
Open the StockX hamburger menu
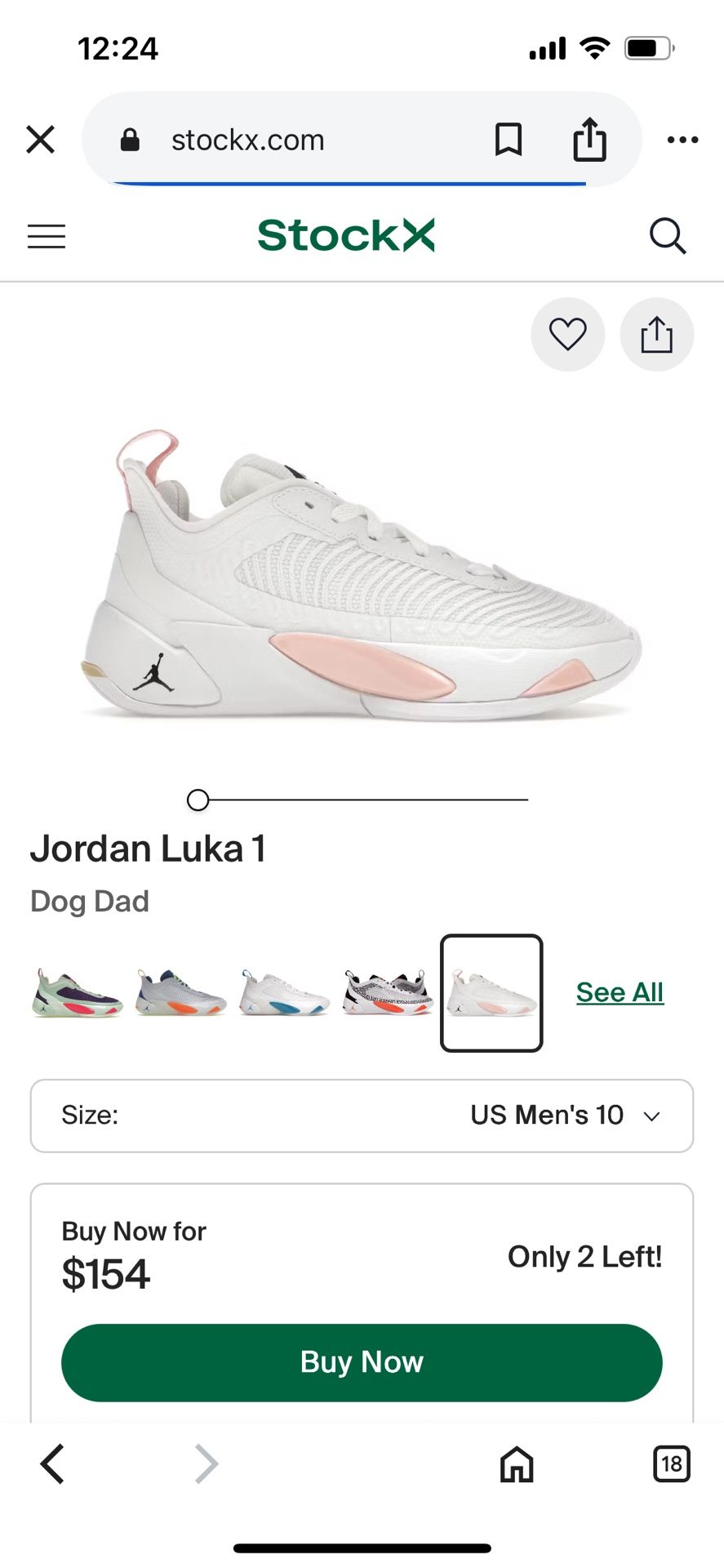(x=47, y=237)
